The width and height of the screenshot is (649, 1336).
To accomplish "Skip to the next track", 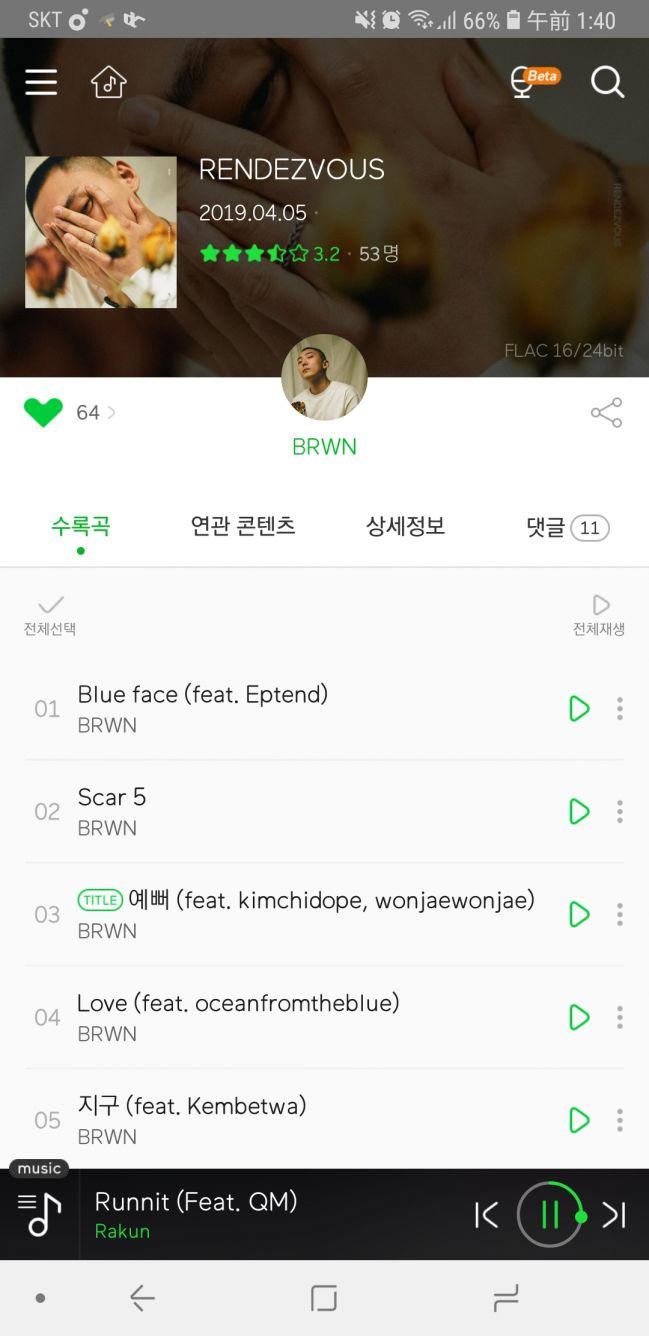I will (614, 1215).
